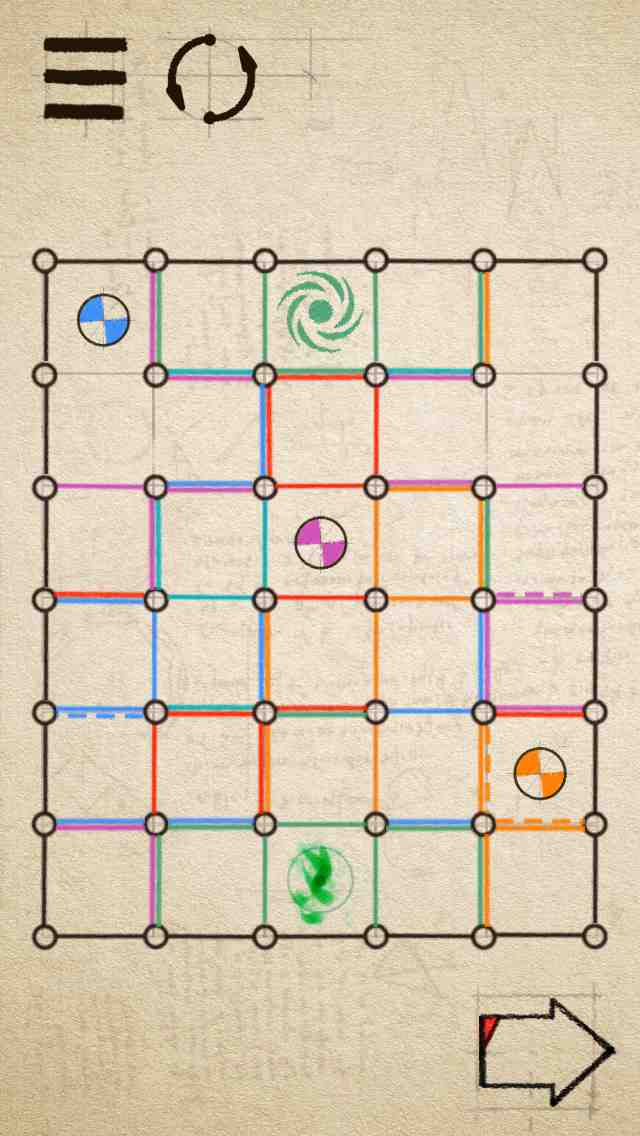Restart the level with the circular arrows

[211, 79]
